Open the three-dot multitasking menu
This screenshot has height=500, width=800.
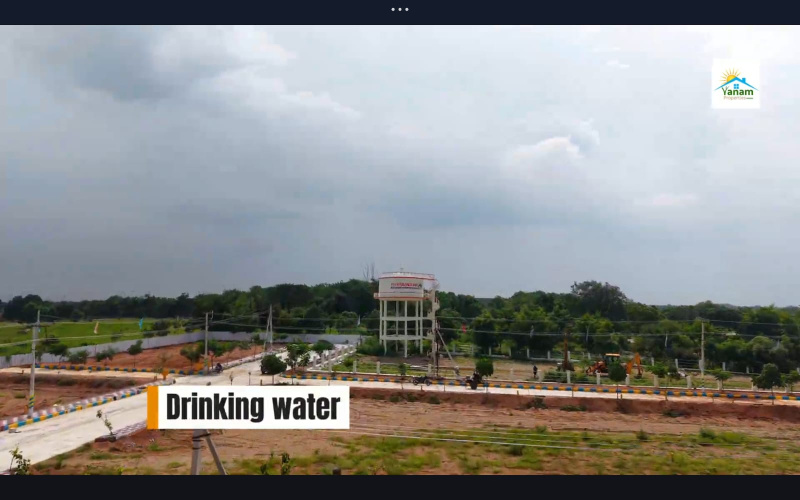click(x=400, y=9)
